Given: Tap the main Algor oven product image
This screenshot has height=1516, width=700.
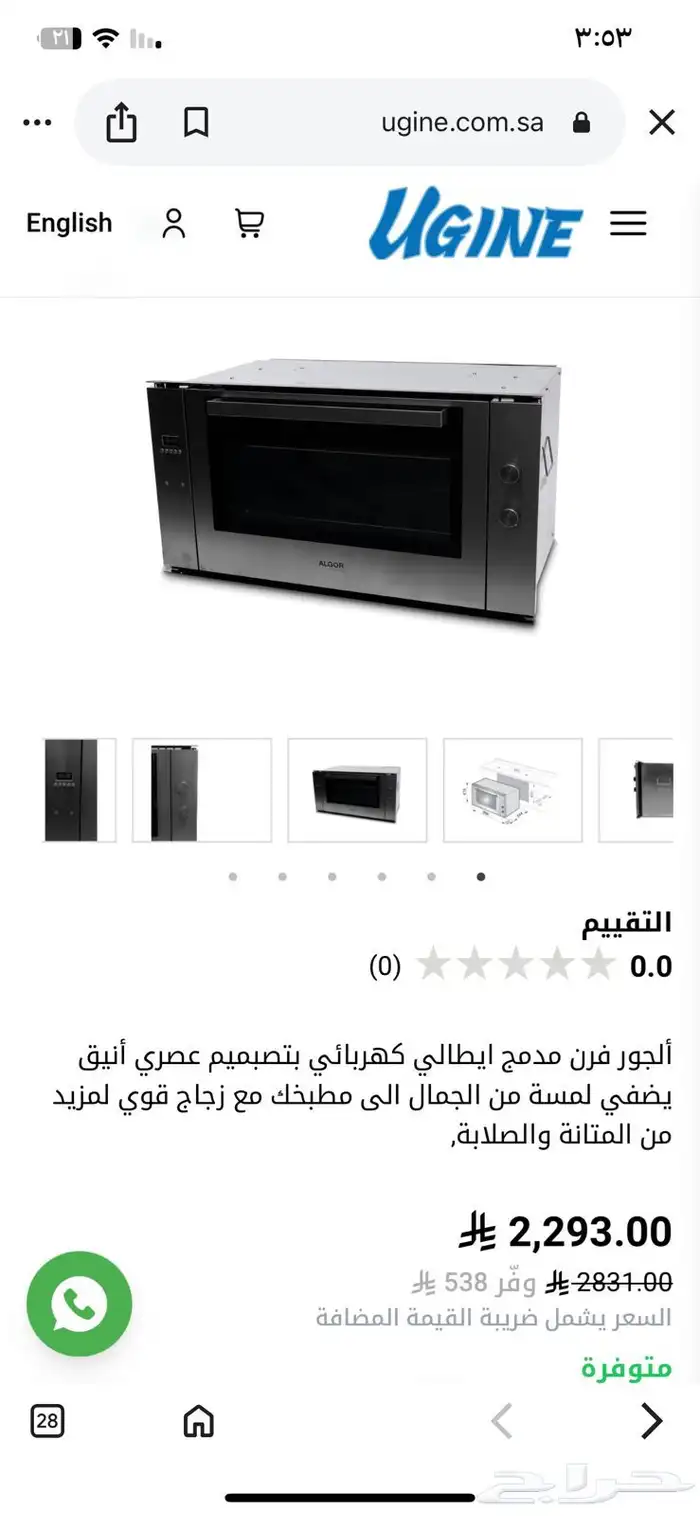Looking at the screenshot, I should point(351,493).
